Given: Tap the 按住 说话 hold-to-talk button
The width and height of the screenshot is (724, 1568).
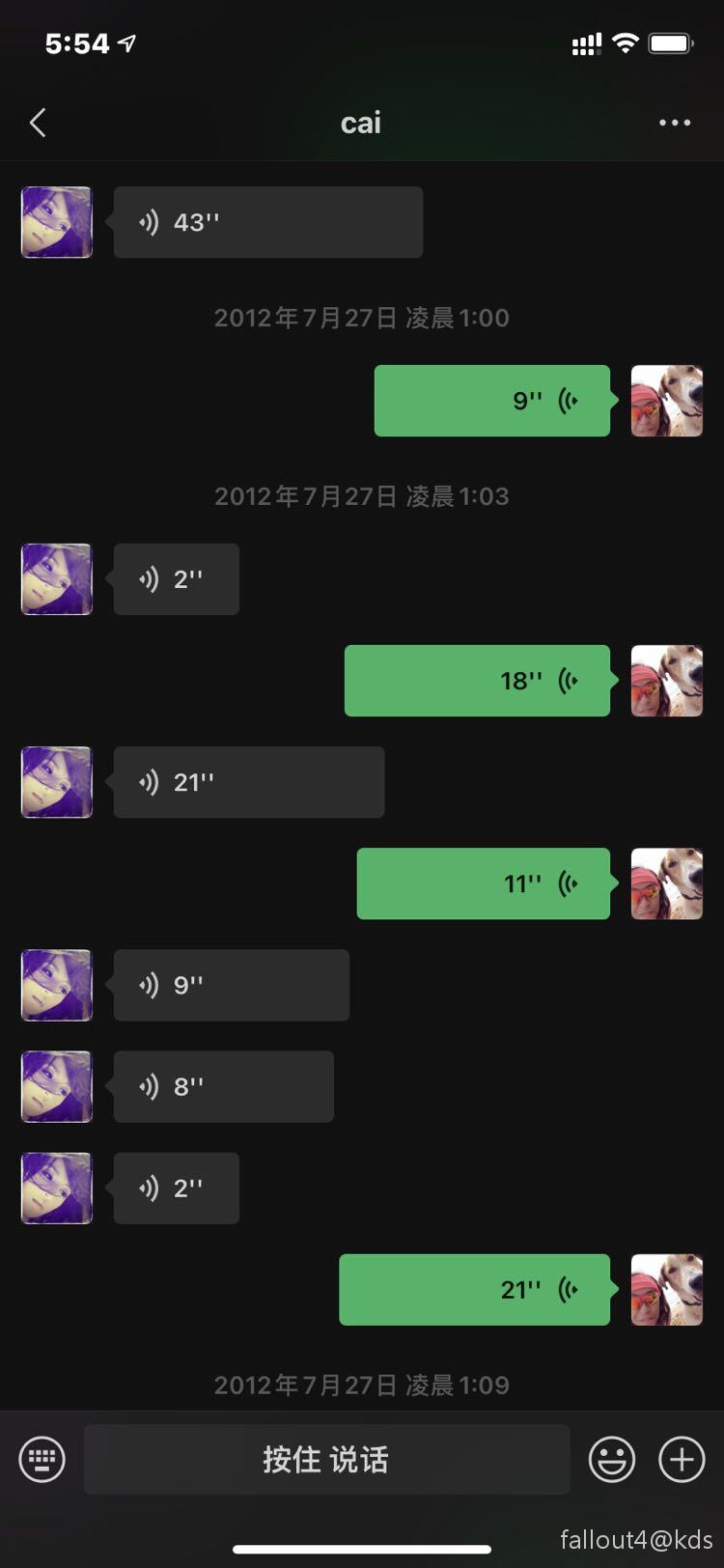Looking at the screenshot, I should pos(326,1459).
